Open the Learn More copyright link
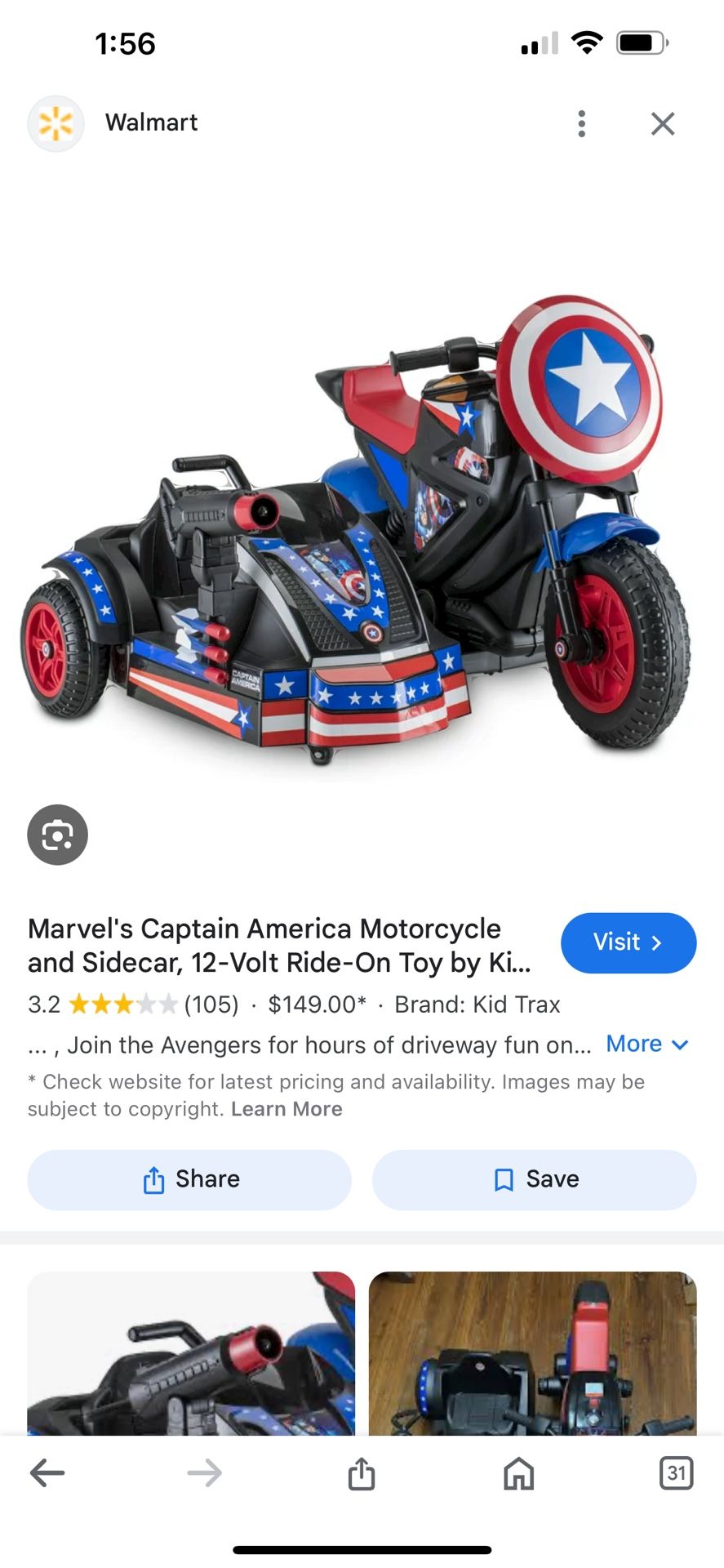724x1568 pixels. click(286, 1109)
